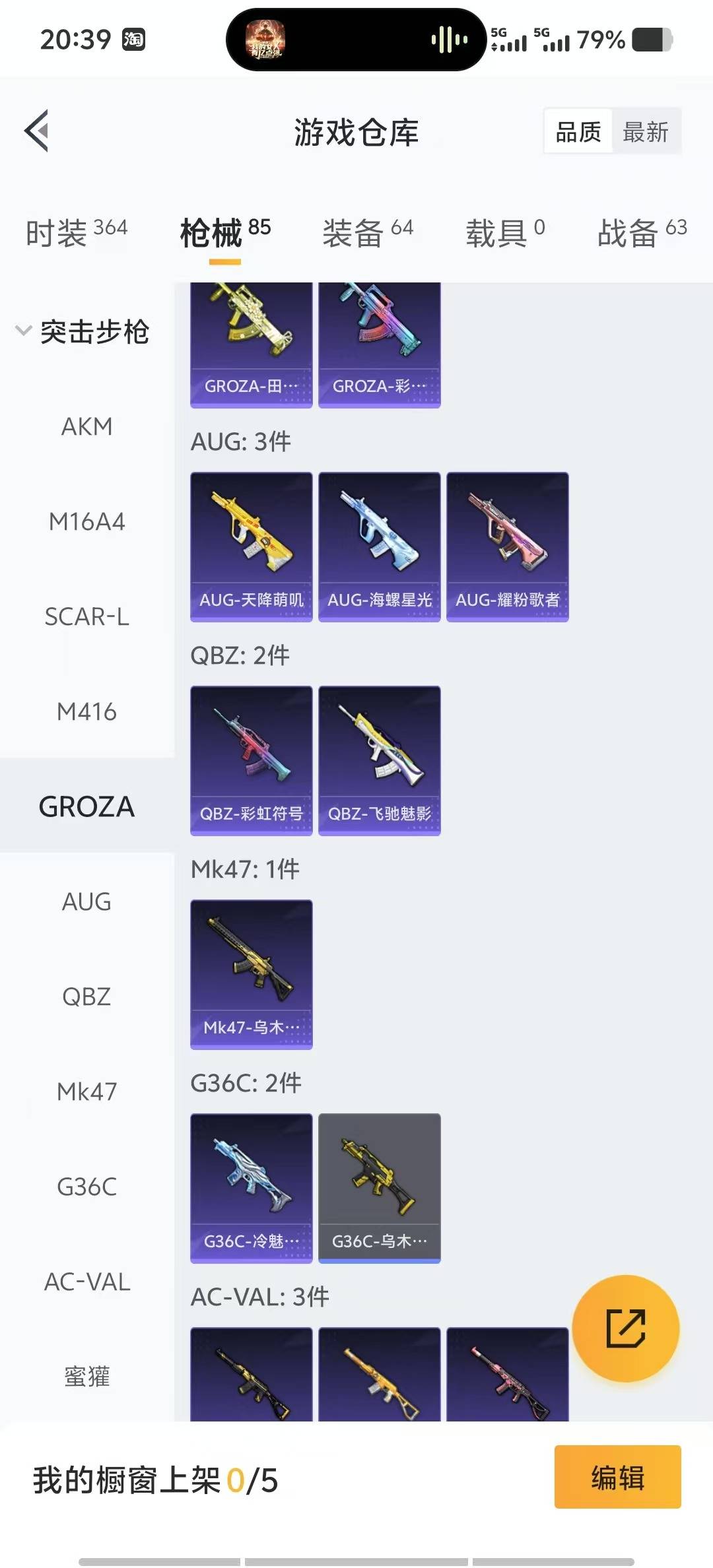Select the Mk47-乌木 skin tile
This screenshot has height=1568, width=713.
[x=251, y=974]
